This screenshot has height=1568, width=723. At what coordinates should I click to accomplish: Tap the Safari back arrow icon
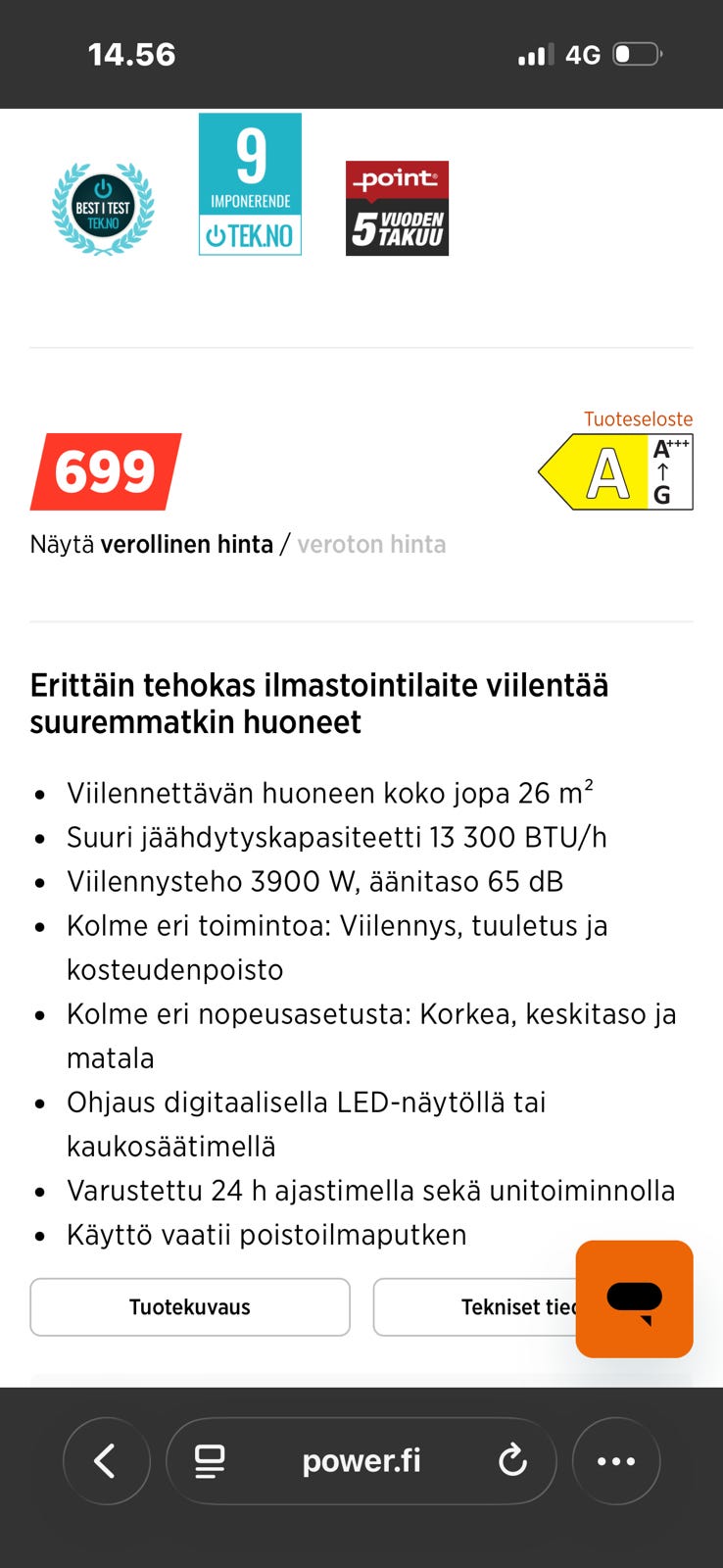pyautogui.click(x=106, y=1460)
